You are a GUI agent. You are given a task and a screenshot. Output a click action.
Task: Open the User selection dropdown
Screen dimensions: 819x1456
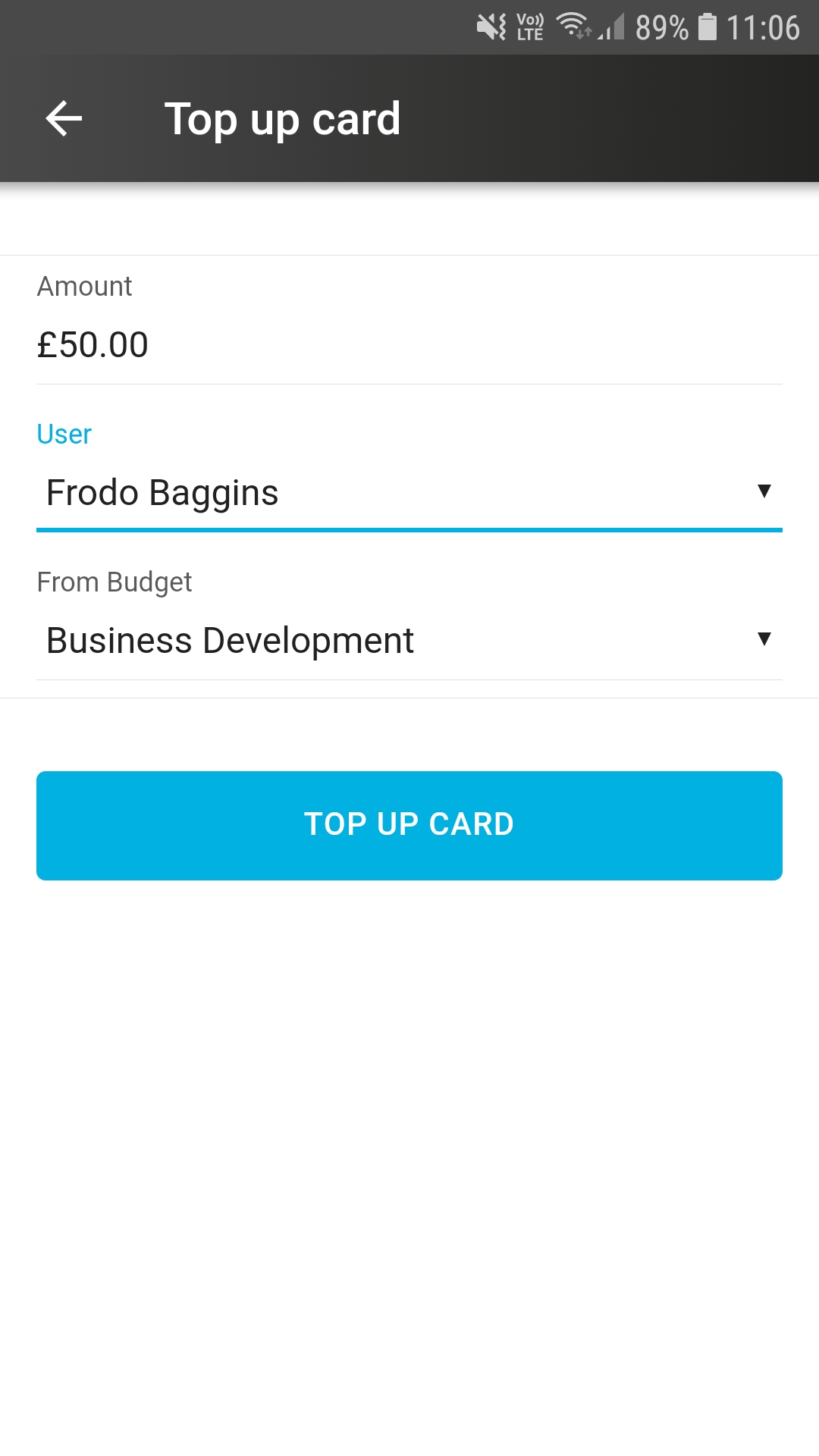(409, 492)
